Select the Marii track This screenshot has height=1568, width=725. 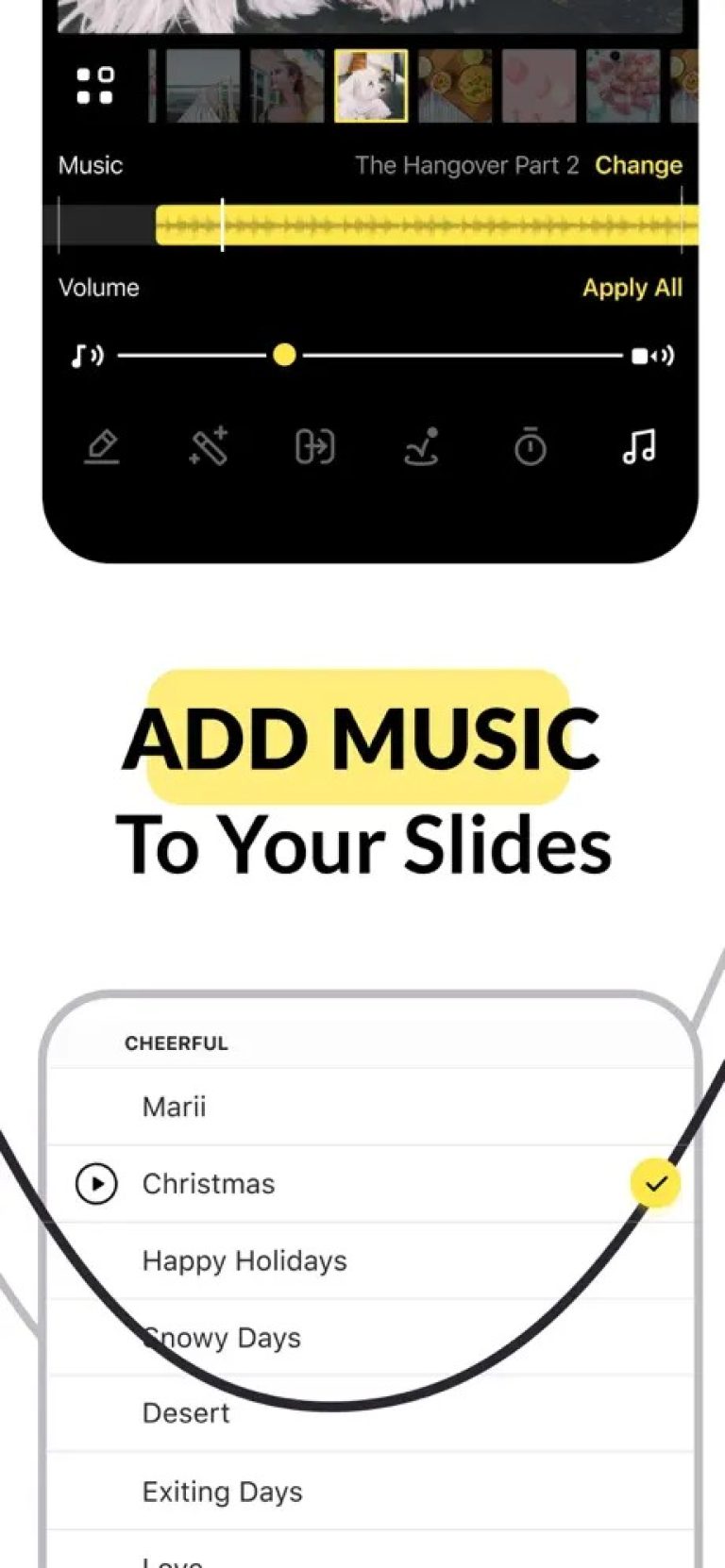[x=174, y=1106]
